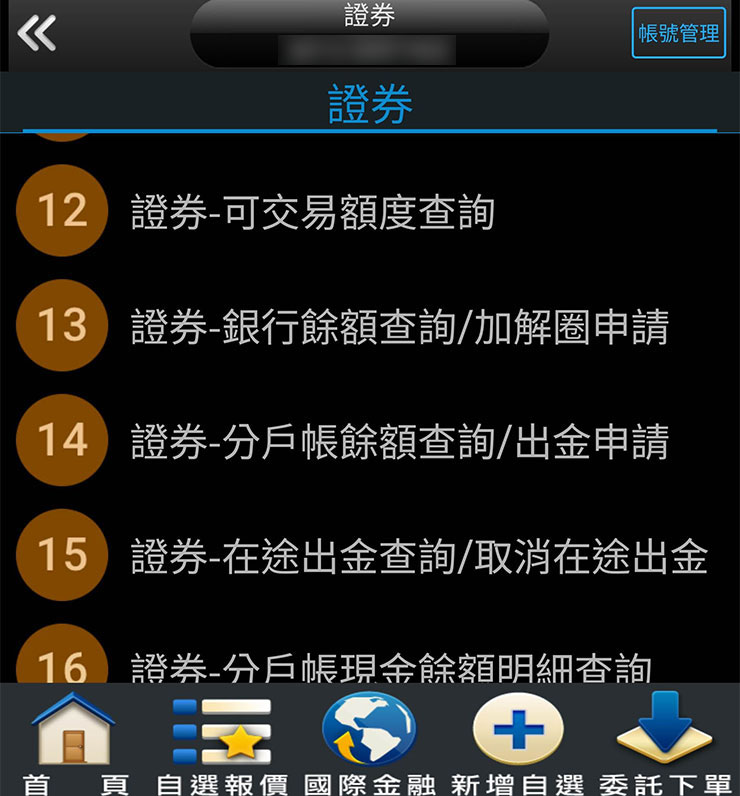
Task: Open 國際金融 tab
Action: (369, 742)
